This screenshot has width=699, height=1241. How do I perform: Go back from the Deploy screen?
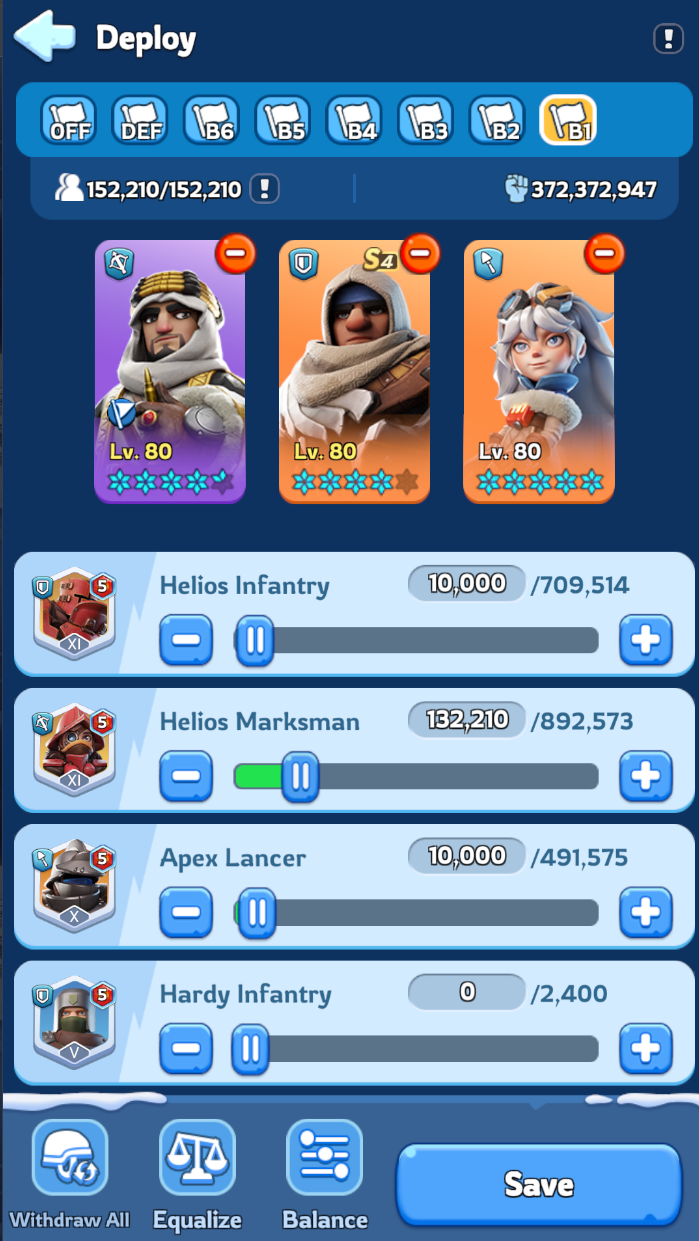coord(45,37)
